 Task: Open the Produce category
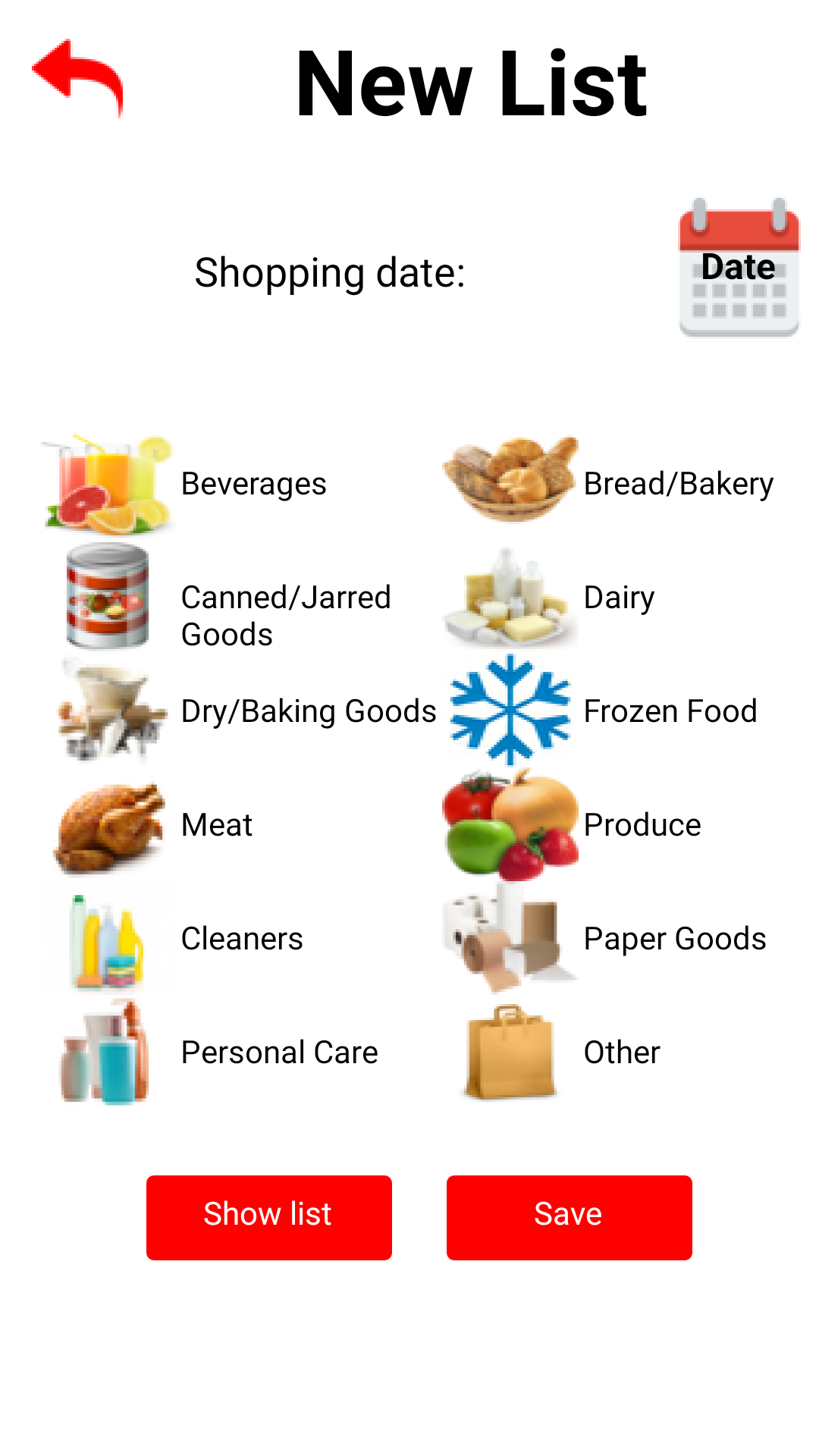[611, 825]
